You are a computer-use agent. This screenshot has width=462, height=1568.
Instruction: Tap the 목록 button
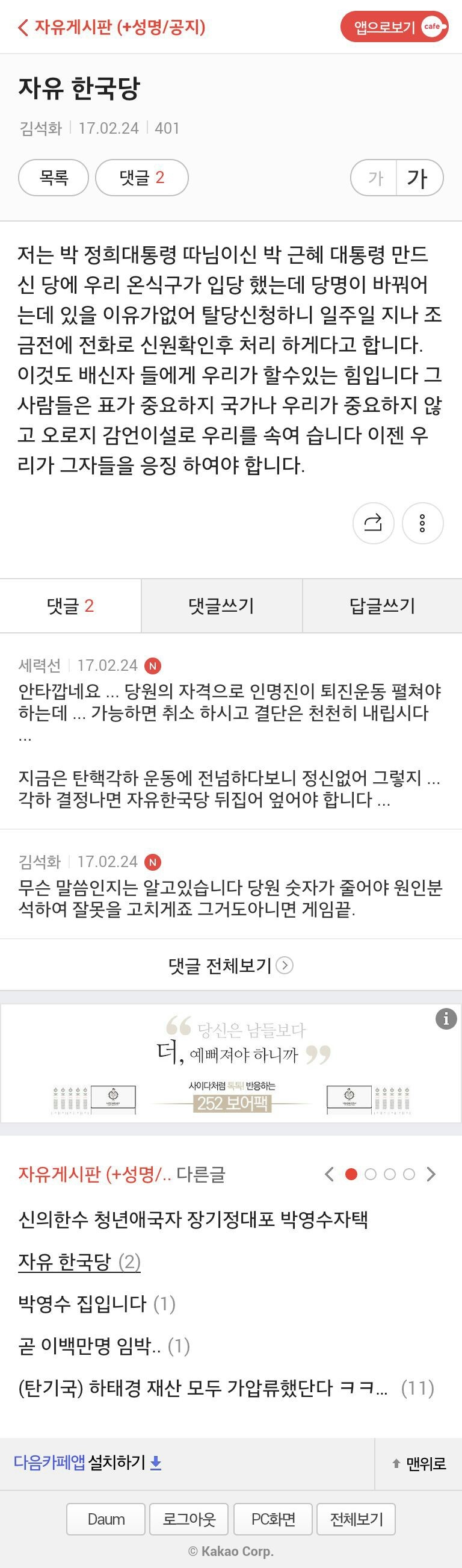pyautogui.click(x=54, y=178)
